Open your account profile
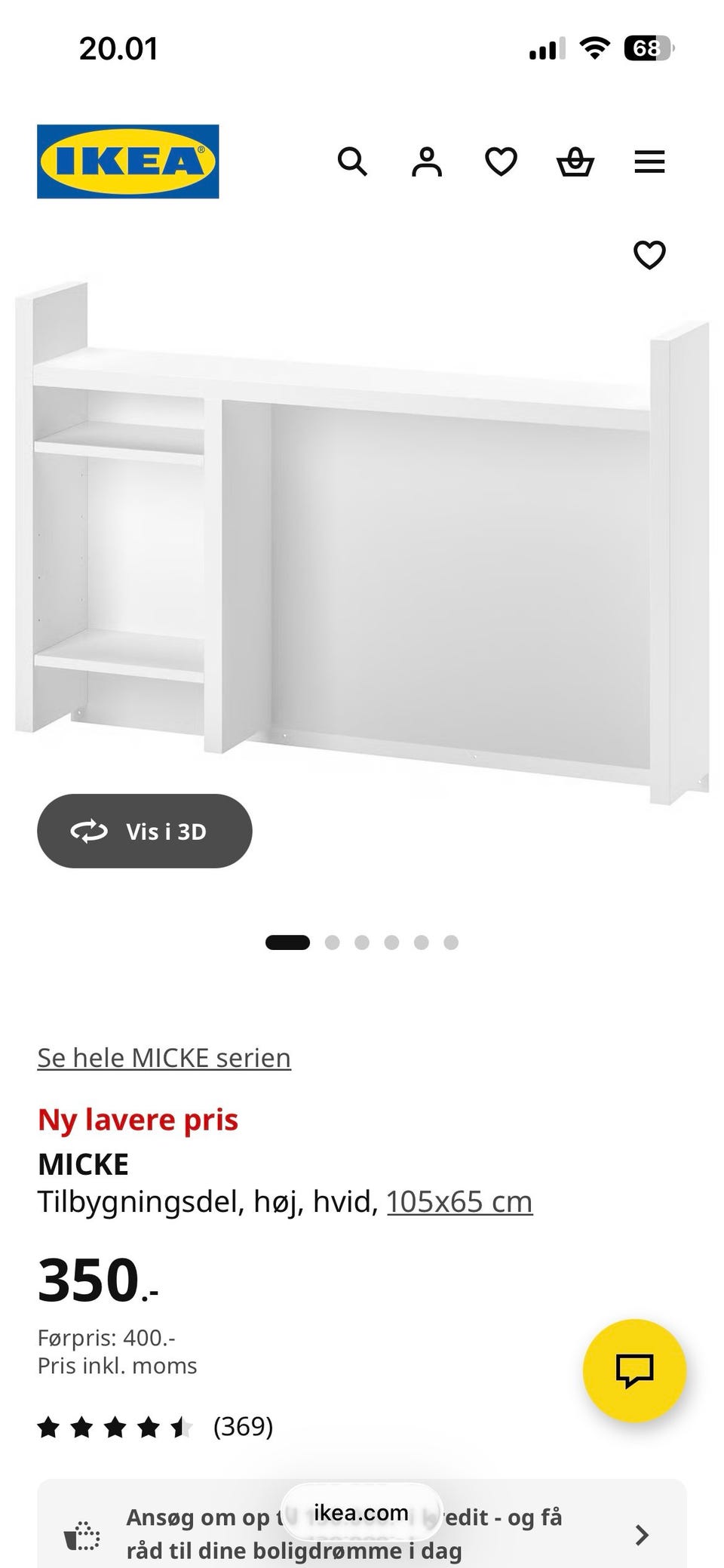Viewport: 724px width, 1568px height. (x=426, y=161)
